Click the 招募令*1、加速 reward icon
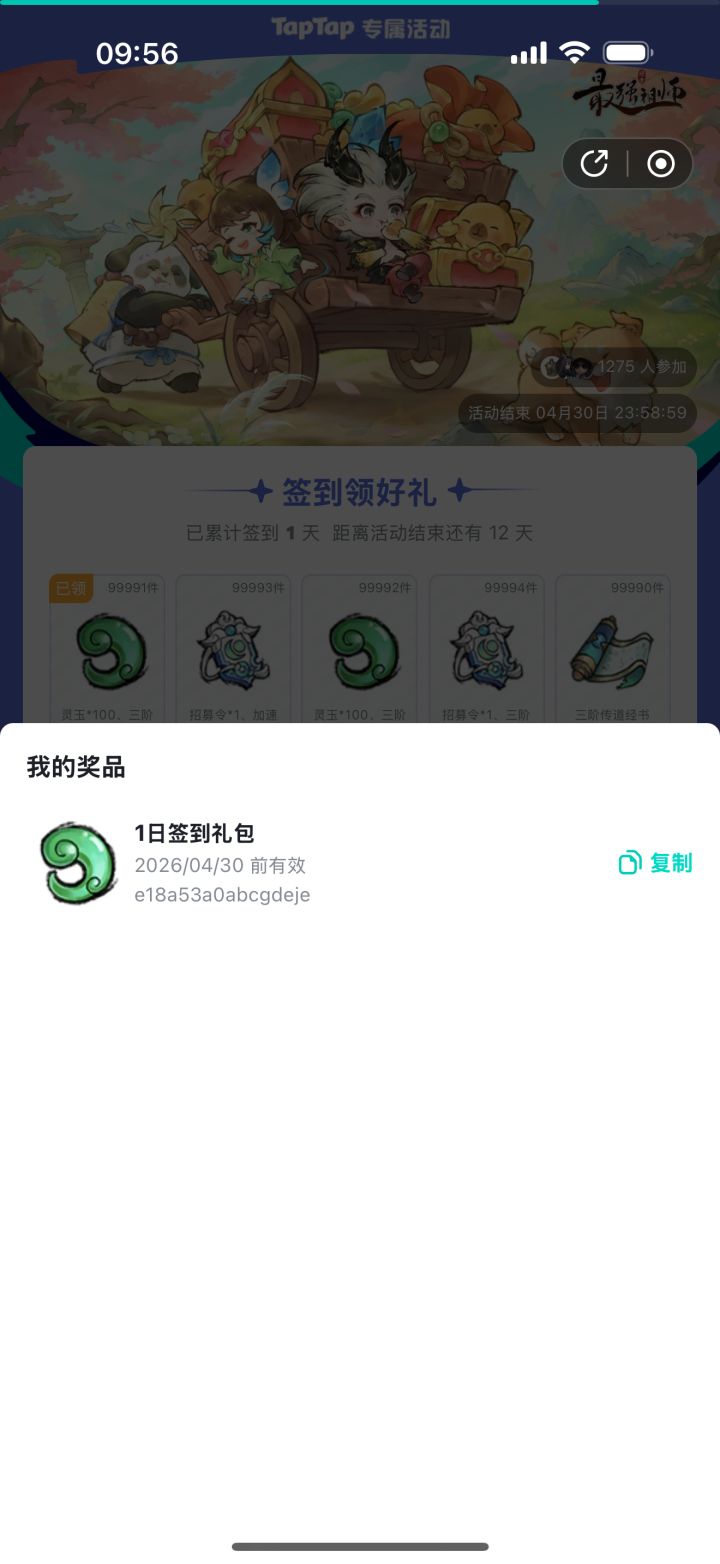The height and width of the screenshot is (1564, 720). coord(233,650)
